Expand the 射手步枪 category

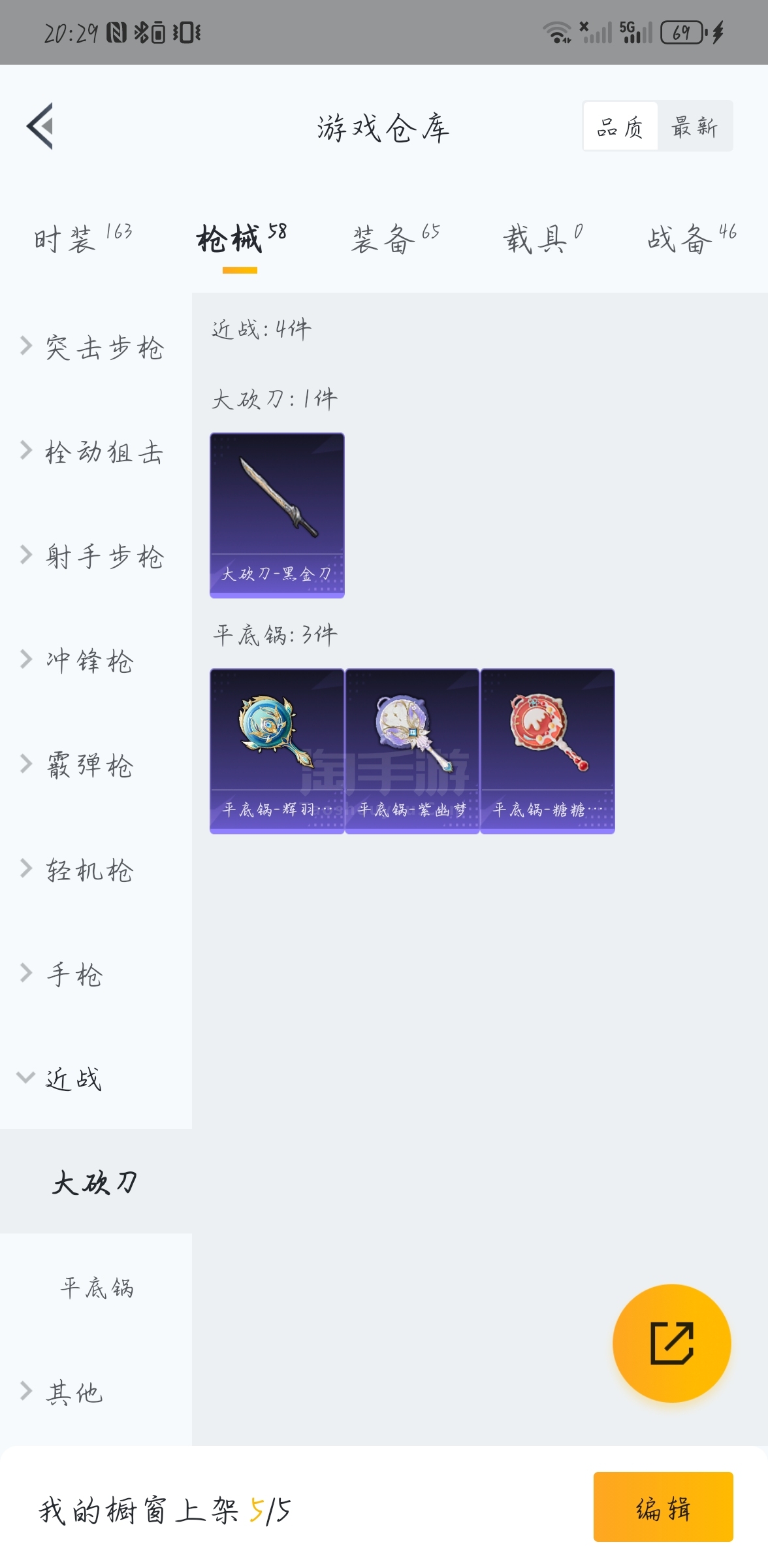(x=96, y=556)
